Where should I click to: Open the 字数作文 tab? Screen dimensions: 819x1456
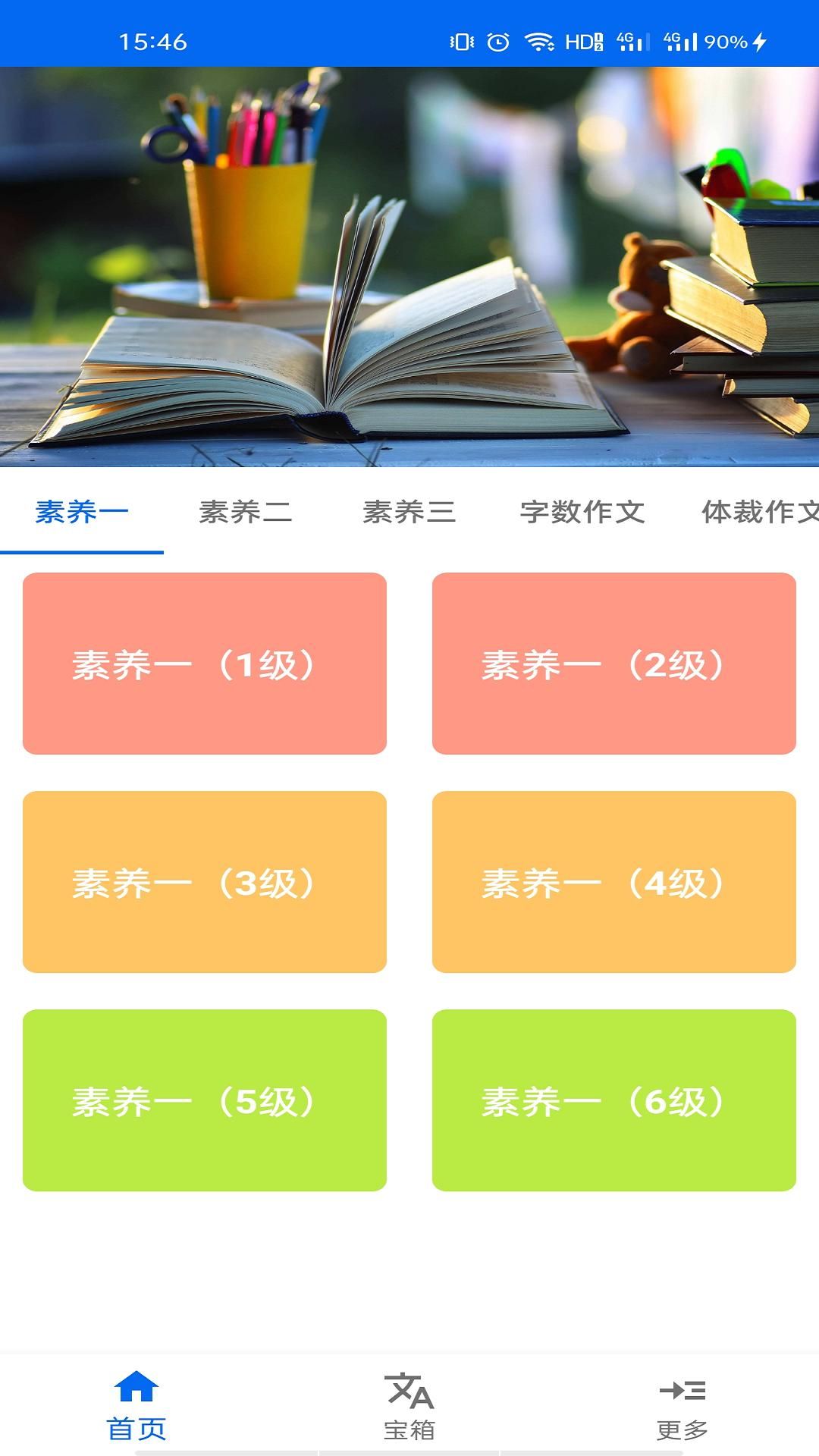coord(582,512)
